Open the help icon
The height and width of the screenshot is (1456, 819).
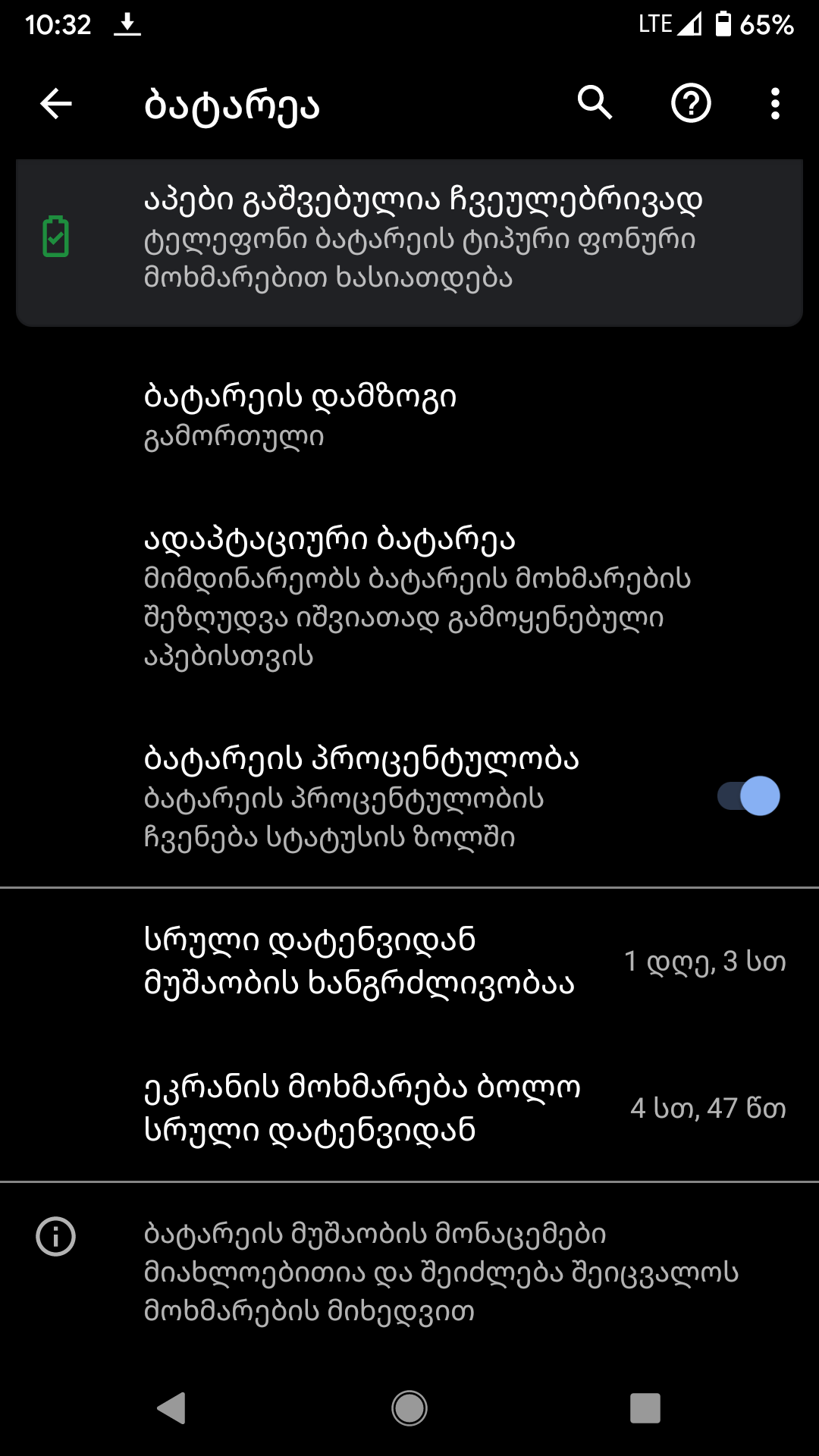pyautogui.click(x=691, y=103)
